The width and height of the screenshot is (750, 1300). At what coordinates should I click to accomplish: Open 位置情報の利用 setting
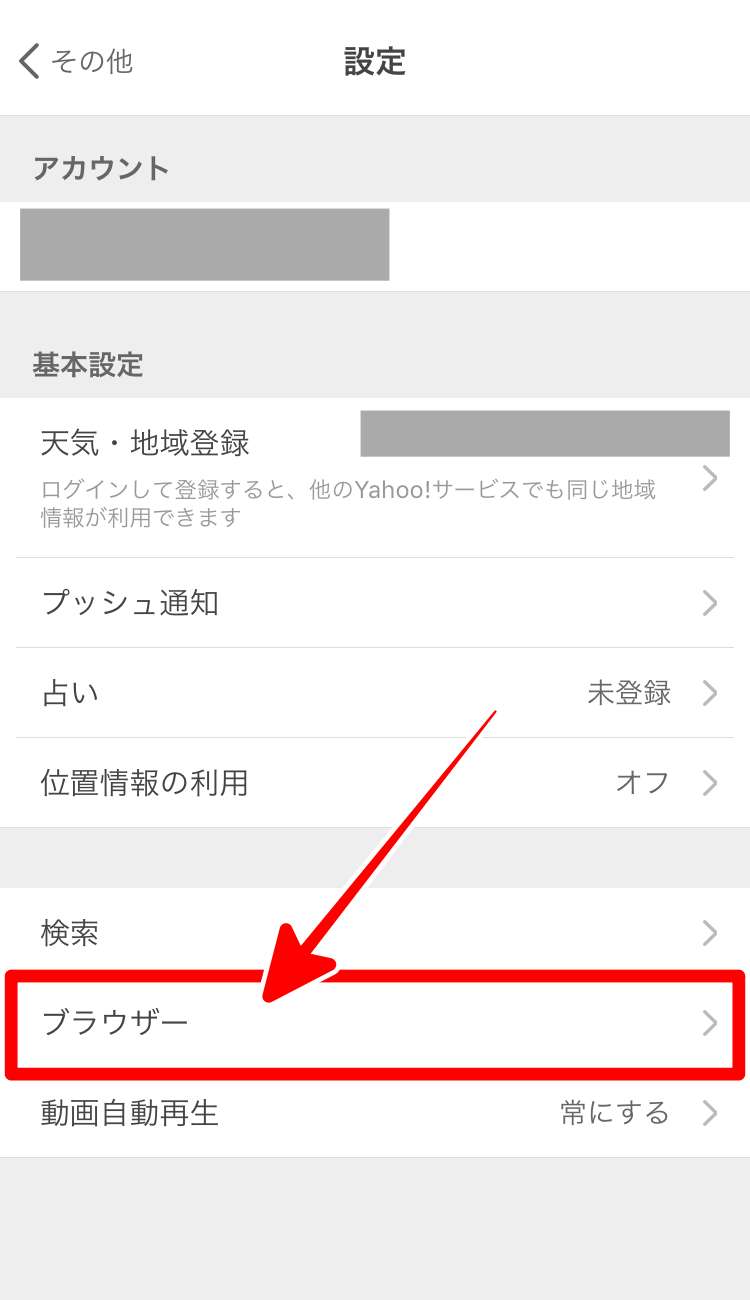[x=375, y=783]
